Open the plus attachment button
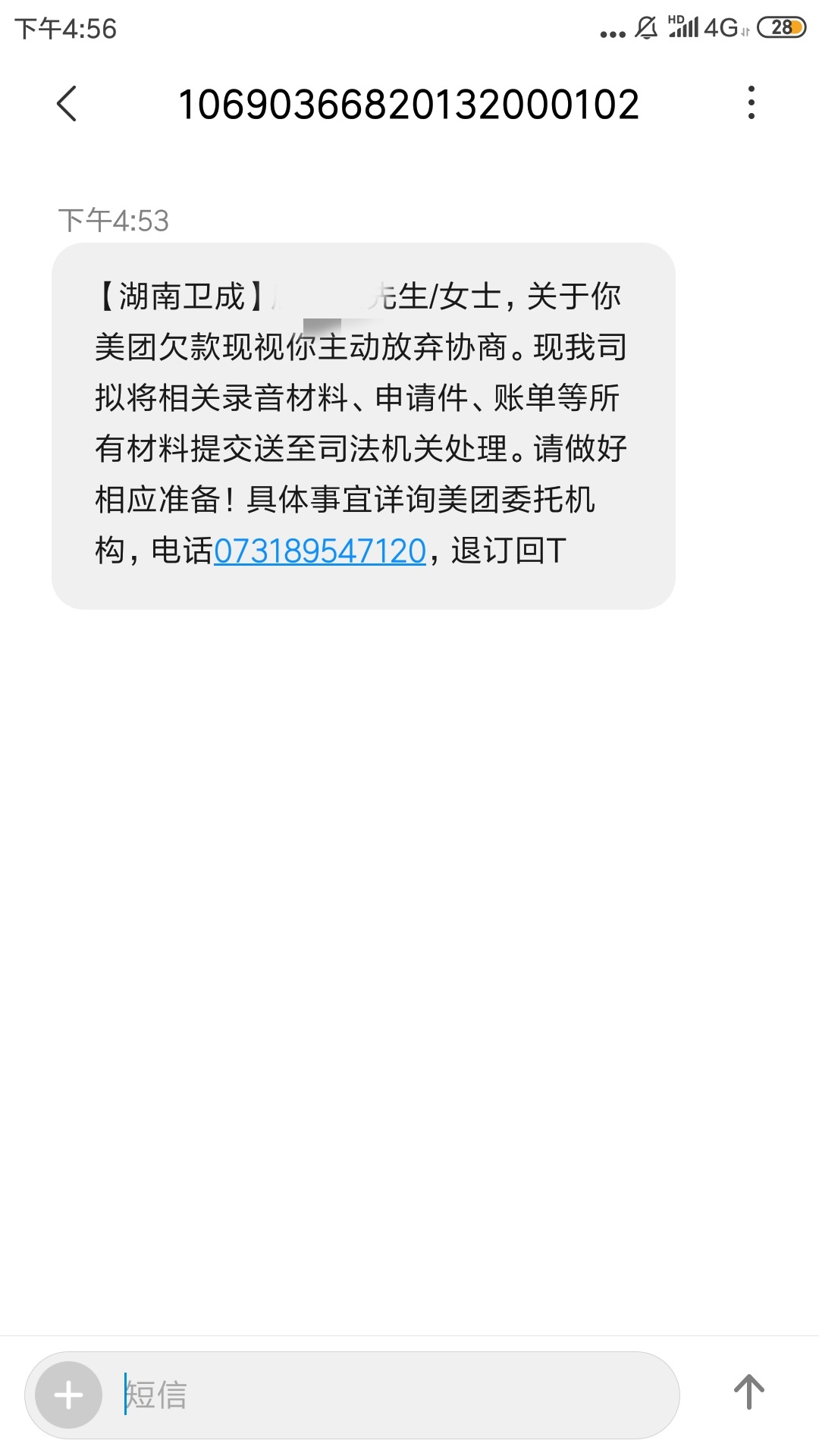 pyautogui.click(x=69, y=1395)
